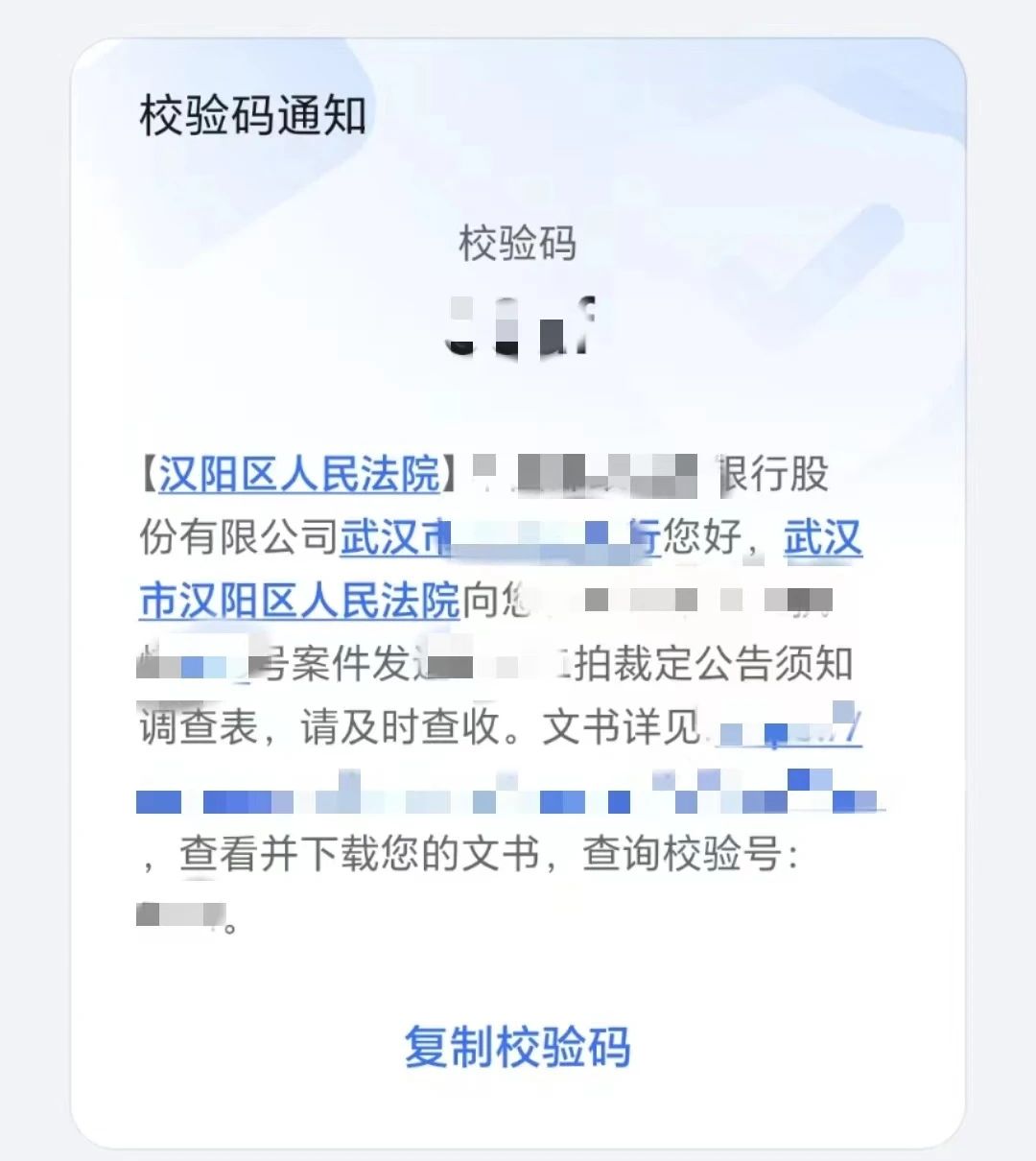
Task: Tap the 复制校验码 button
Action: coord(517,1047)
